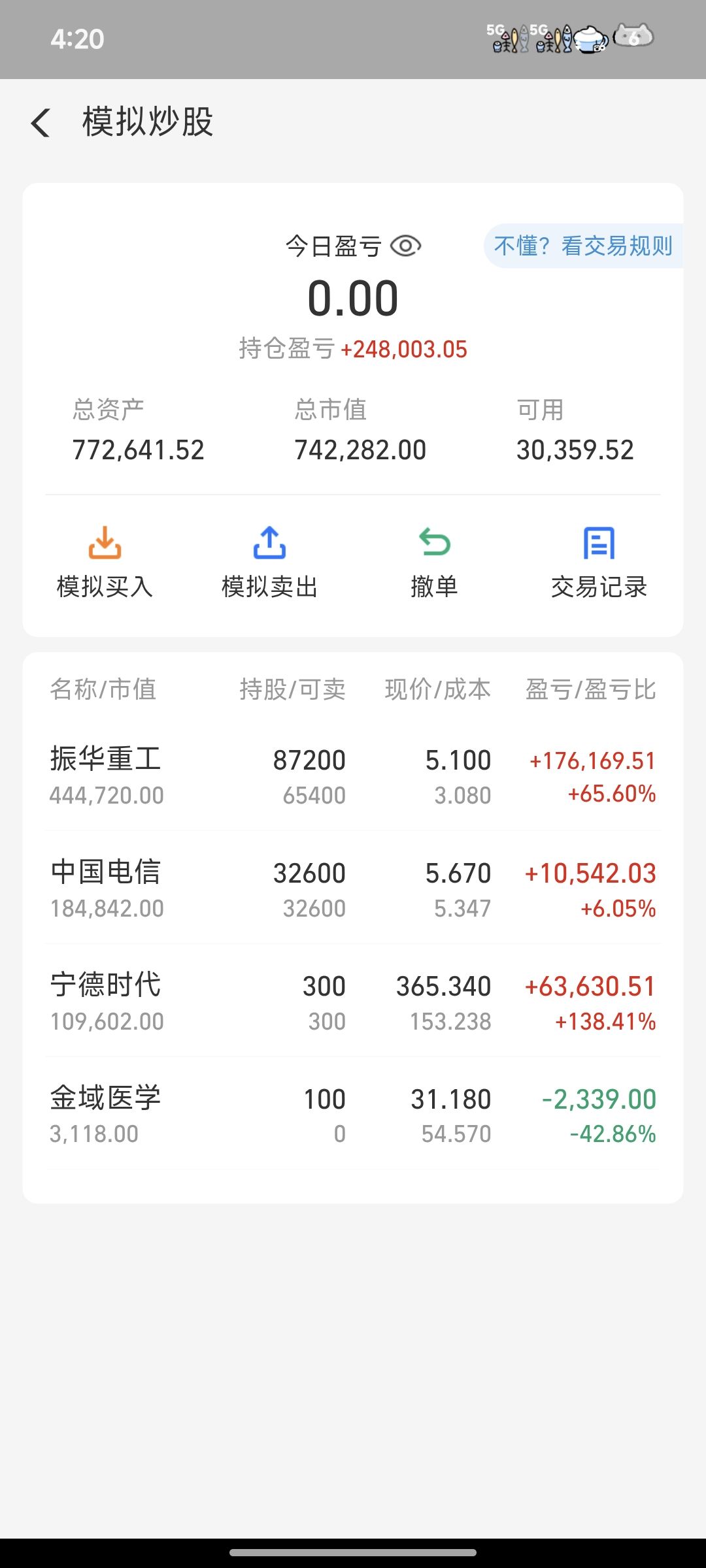View 交易记录 transaction history

(599, 563)
